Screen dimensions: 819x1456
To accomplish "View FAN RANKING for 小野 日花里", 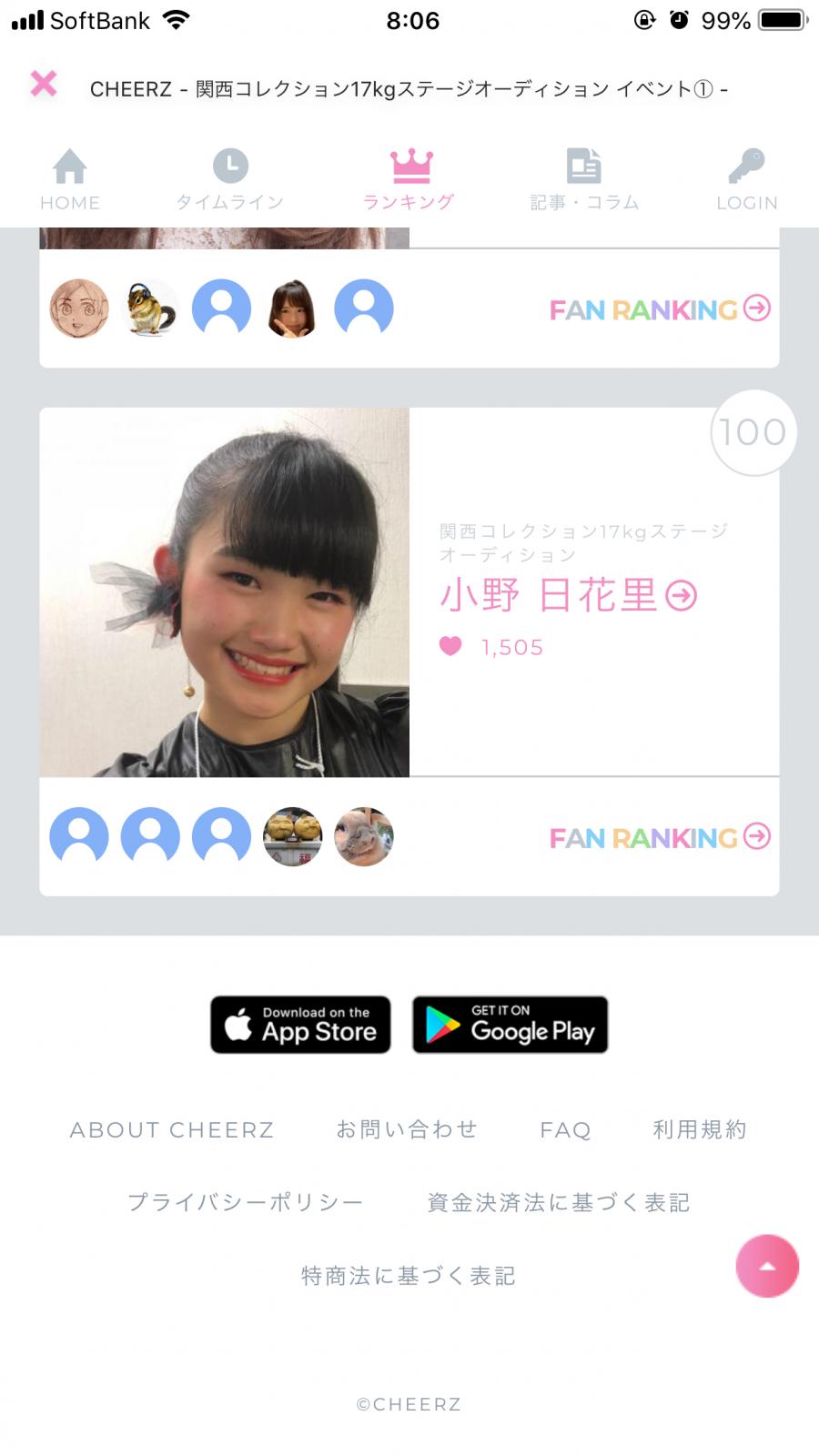I will click(x=659, y=837).
